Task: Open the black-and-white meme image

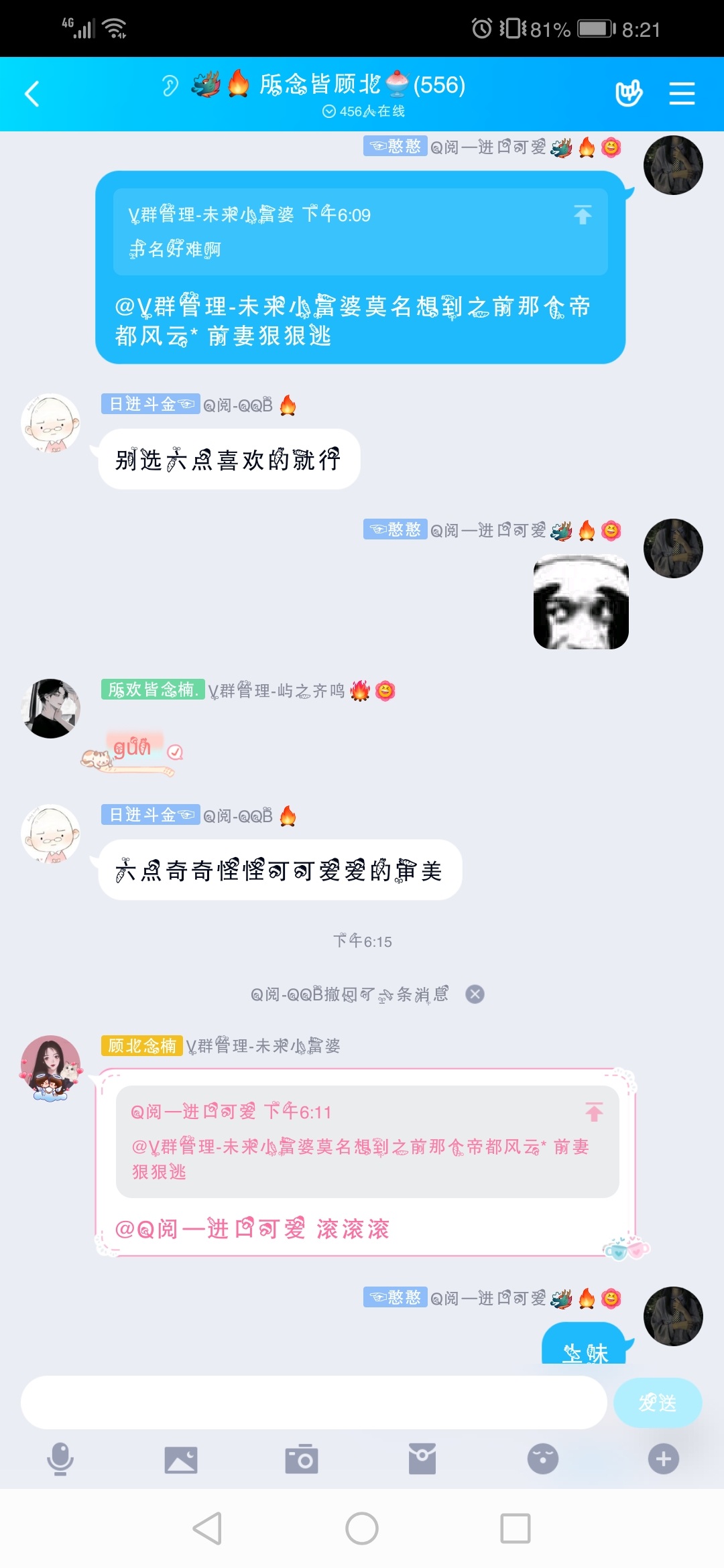Action: click(581, 602)
